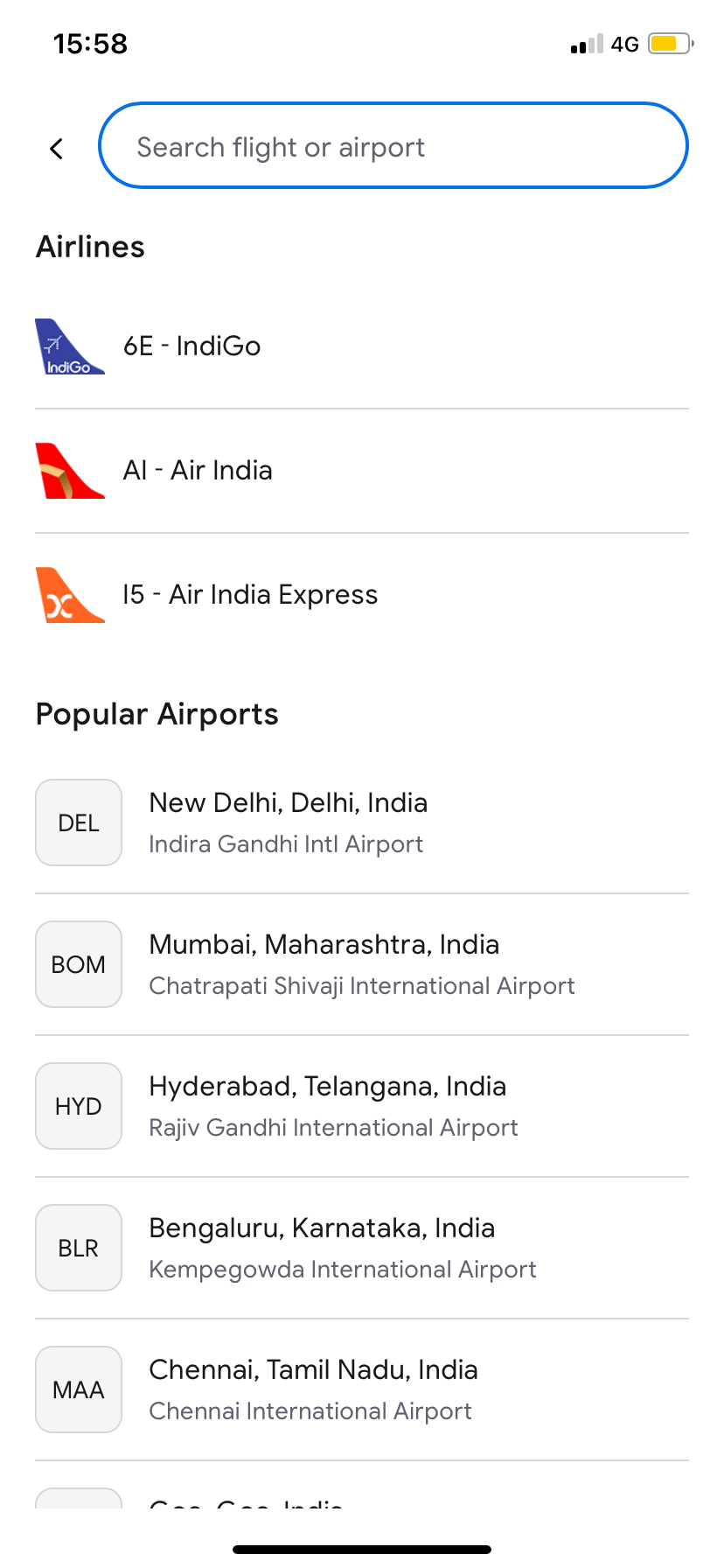This screenshot has height=1568, width=724.
Task: Tap the back arrow to go back
Action: [56, 148]
